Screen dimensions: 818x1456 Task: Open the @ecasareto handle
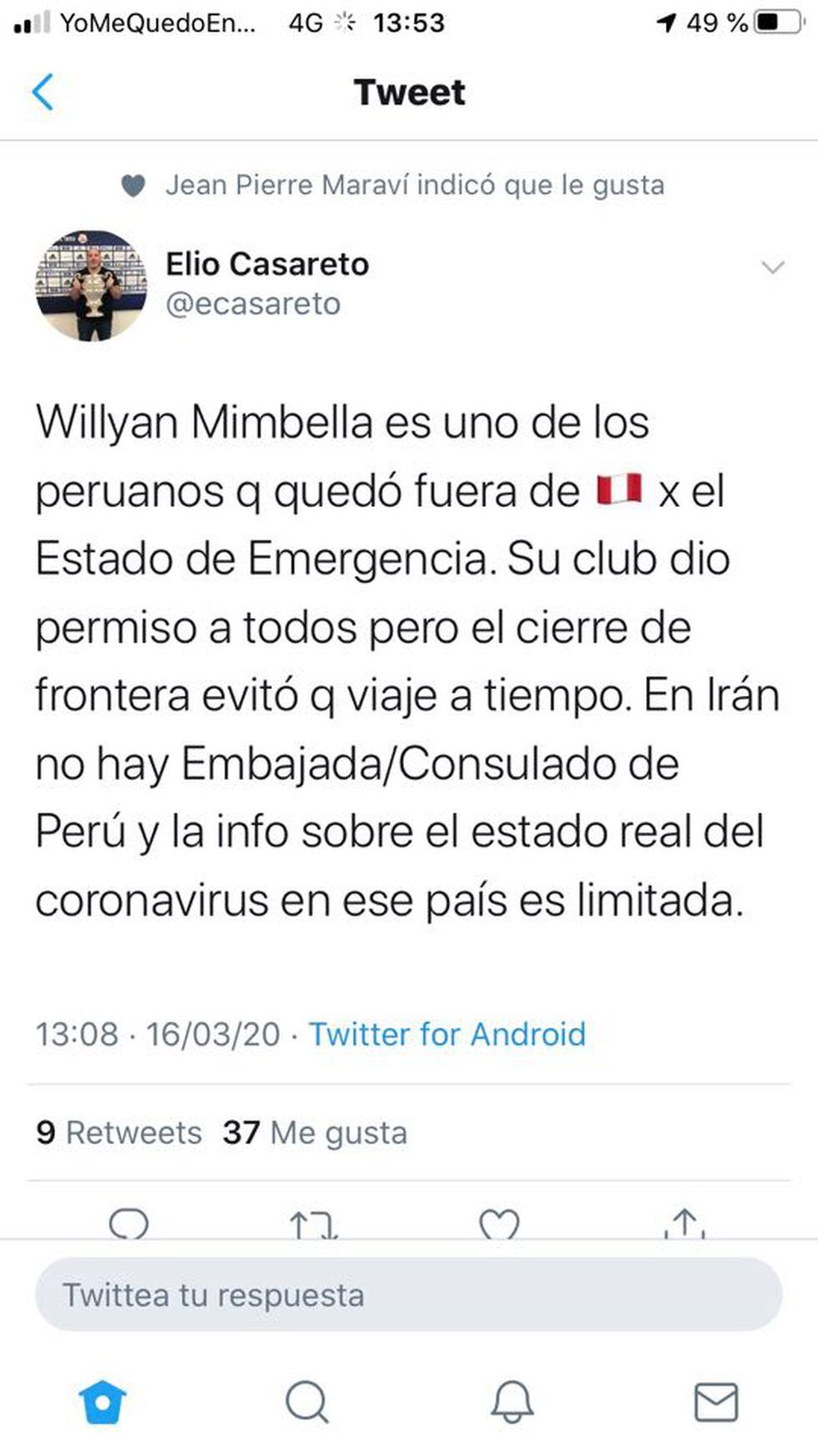[253, 305]
